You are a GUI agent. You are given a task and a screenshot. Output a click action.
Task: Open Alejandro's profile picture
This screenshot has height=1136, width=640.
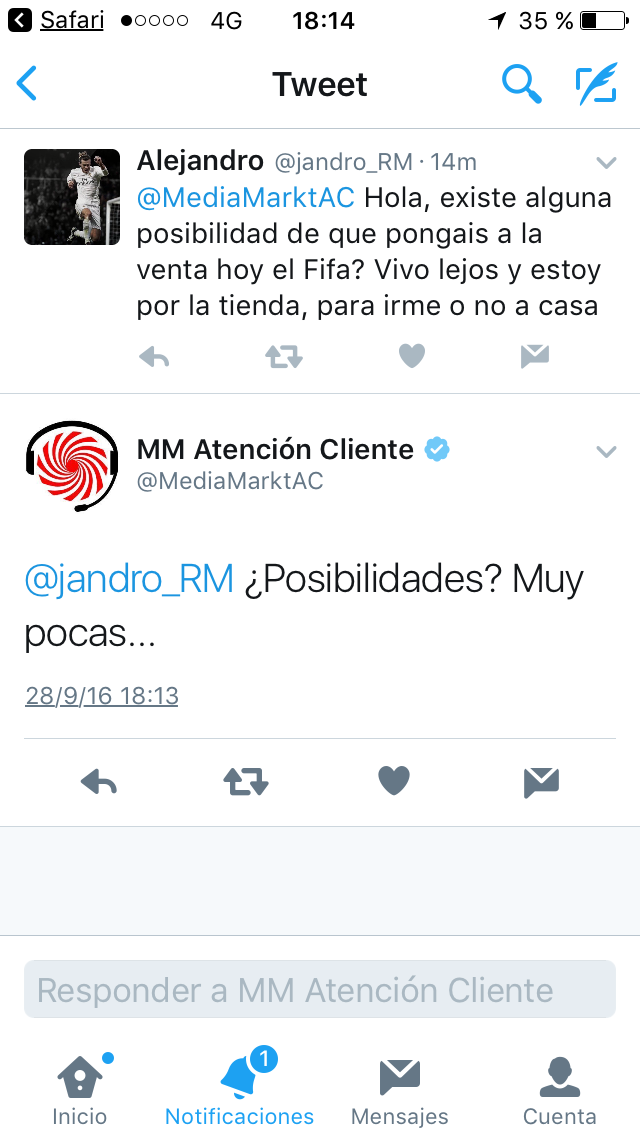[72, 197]
